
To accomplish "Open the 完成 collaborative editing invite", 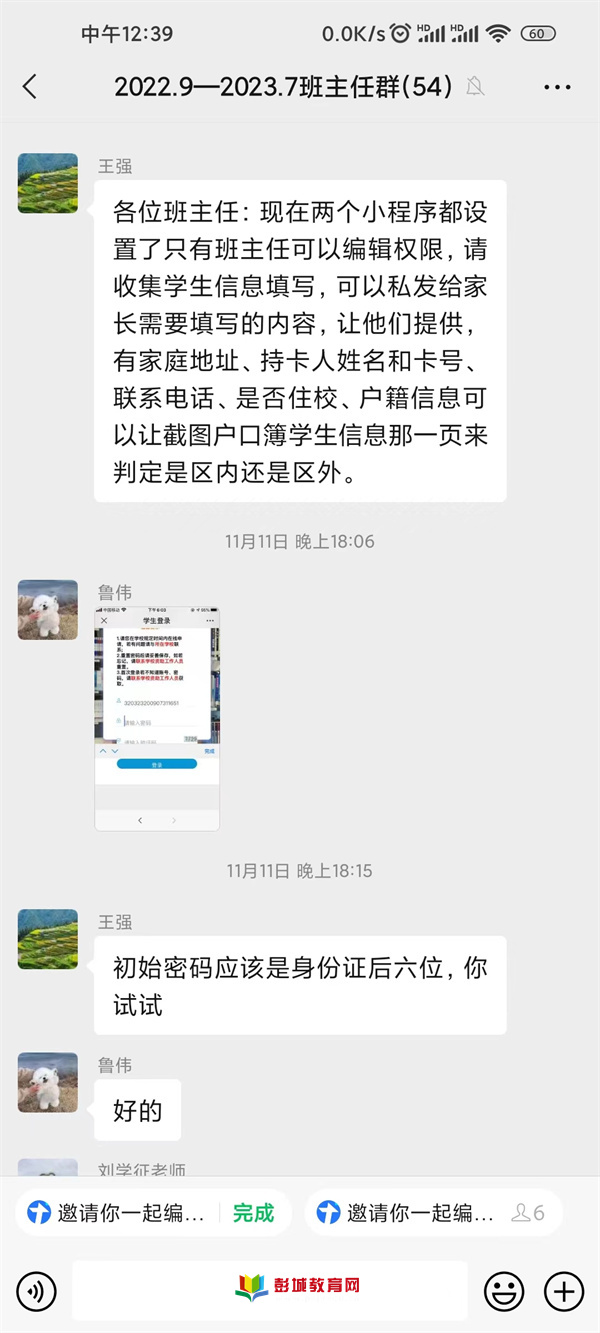I will [152, 1213].
